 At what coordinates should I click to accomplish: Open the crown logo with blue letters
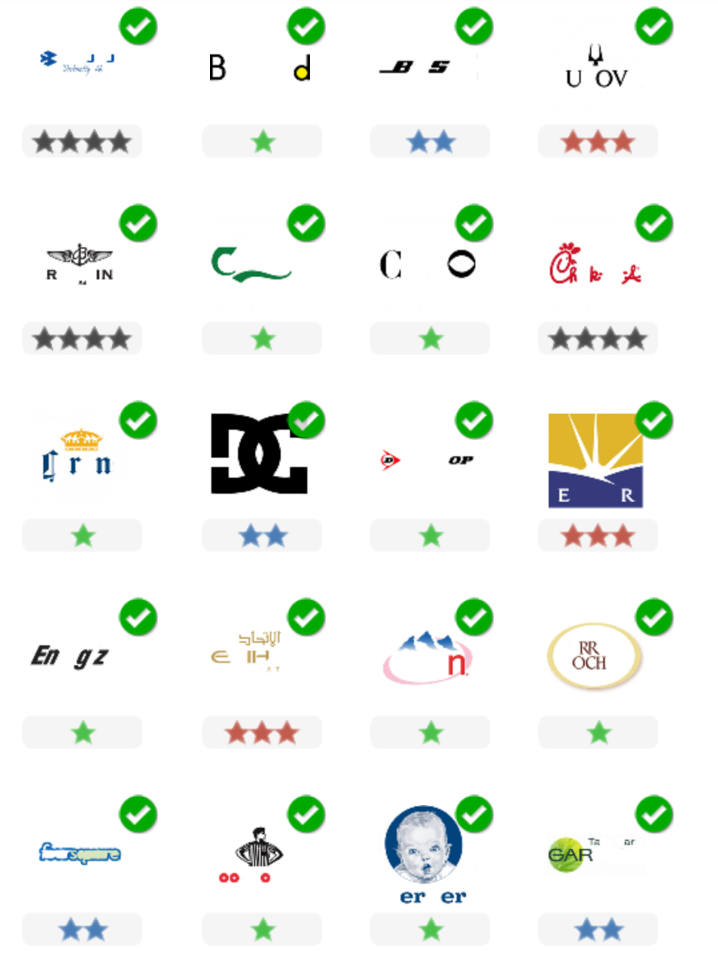click(x=82, y=455)
